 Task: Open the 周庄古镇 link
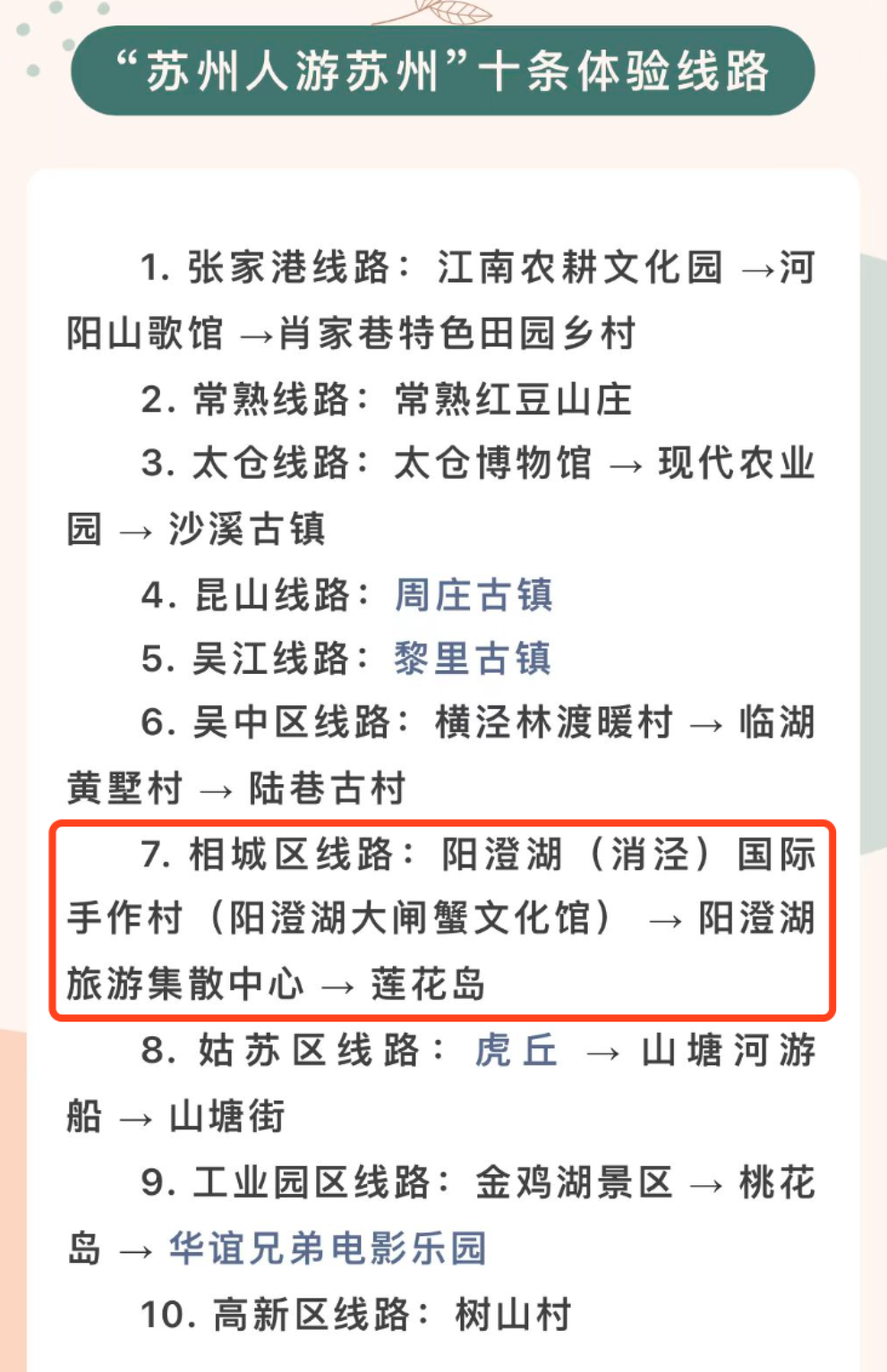474,594
